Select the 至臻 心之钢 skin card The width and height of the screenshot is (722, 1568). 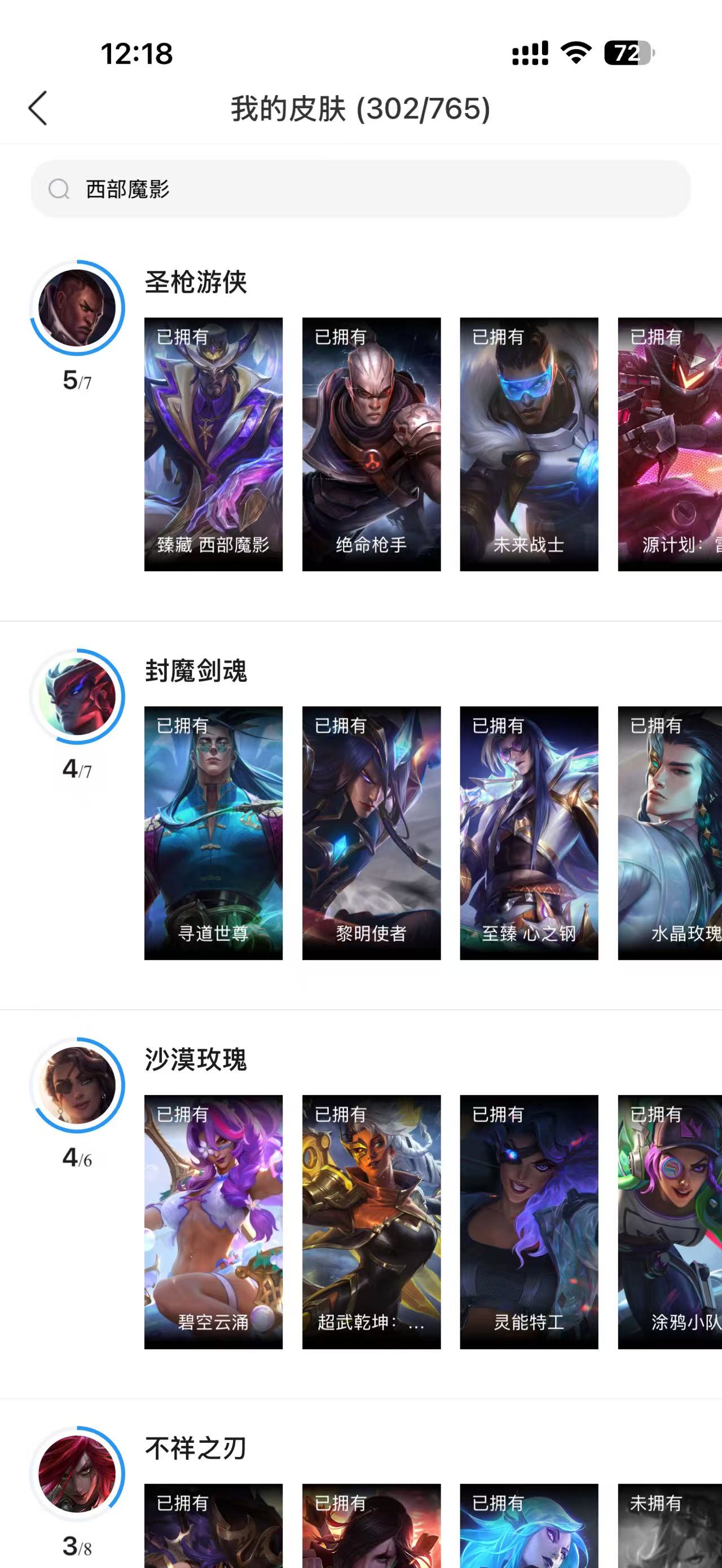pyautogui.click(x=529, y=833)
